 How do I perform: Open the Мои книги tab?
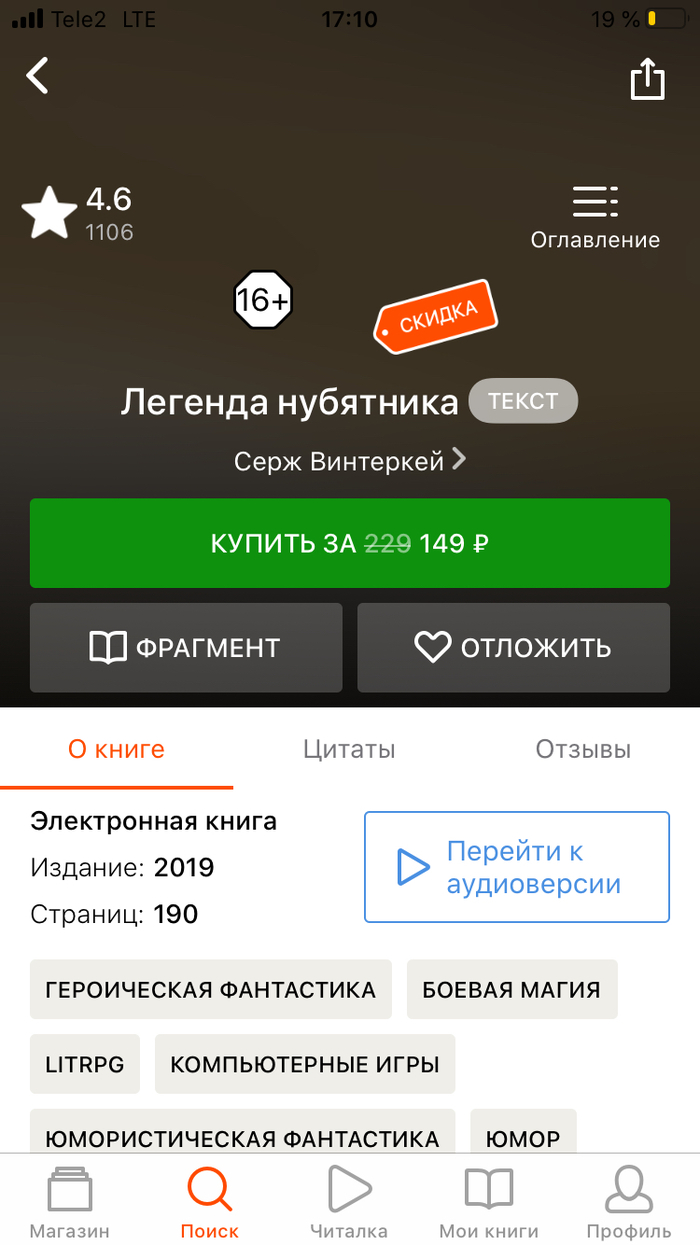coord(489,1203)
